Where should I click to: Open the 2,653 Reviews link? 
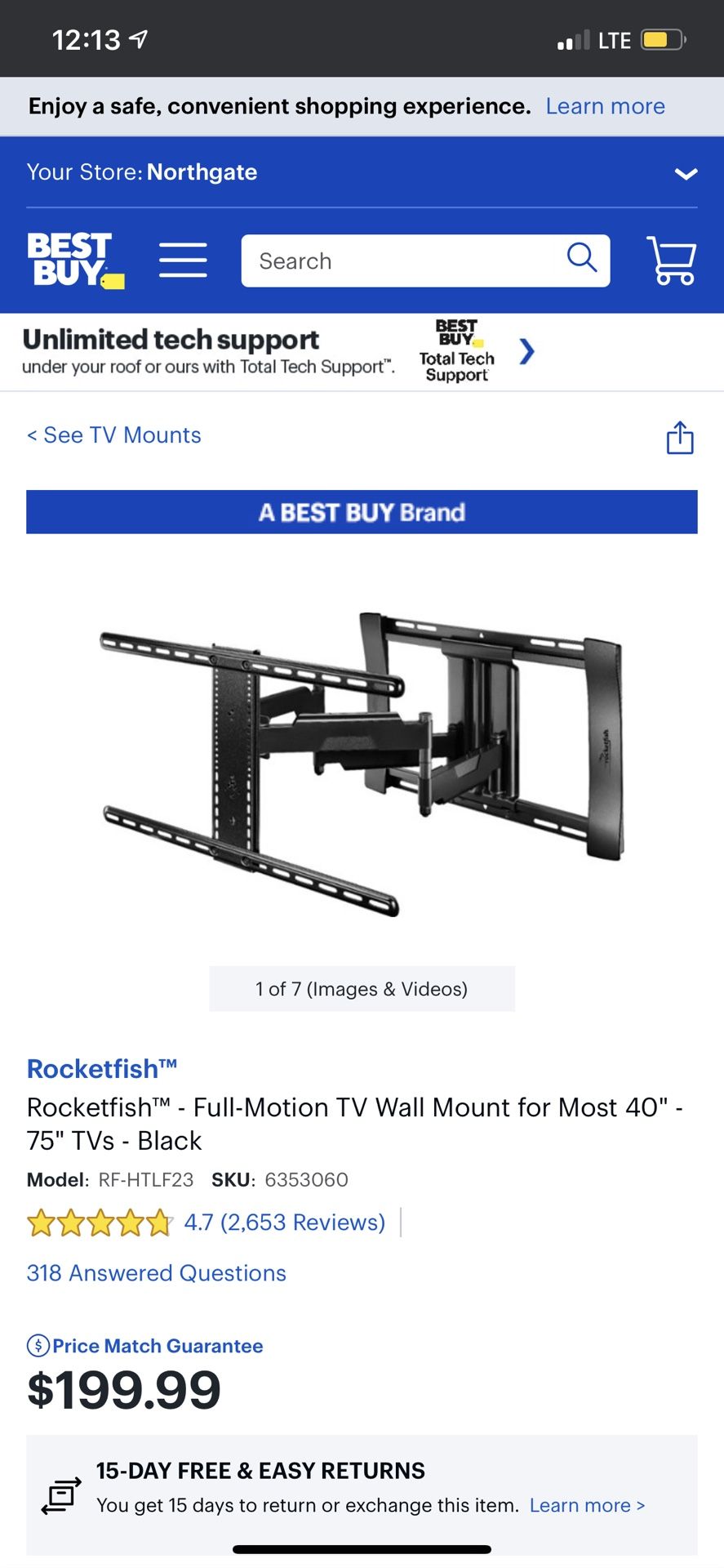284,1223
